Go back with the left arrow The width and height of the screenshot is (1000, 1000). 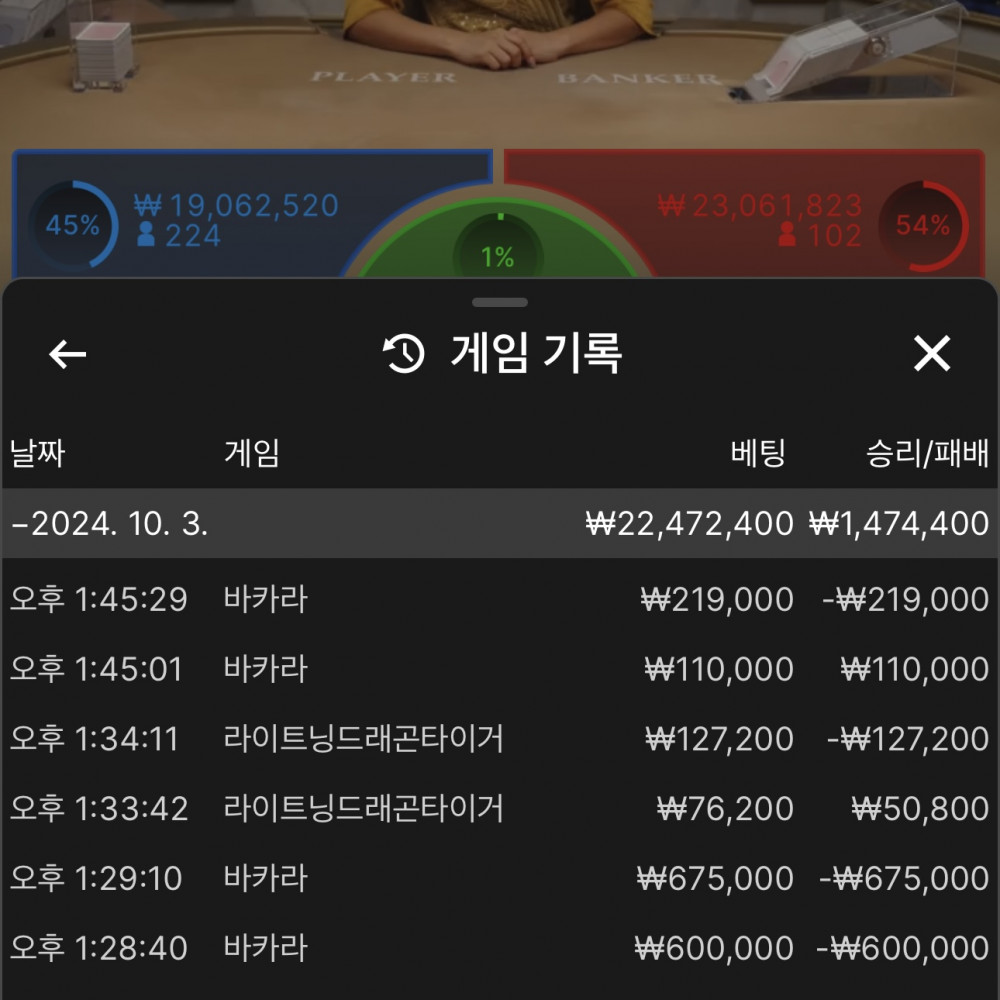pos(68,354)
